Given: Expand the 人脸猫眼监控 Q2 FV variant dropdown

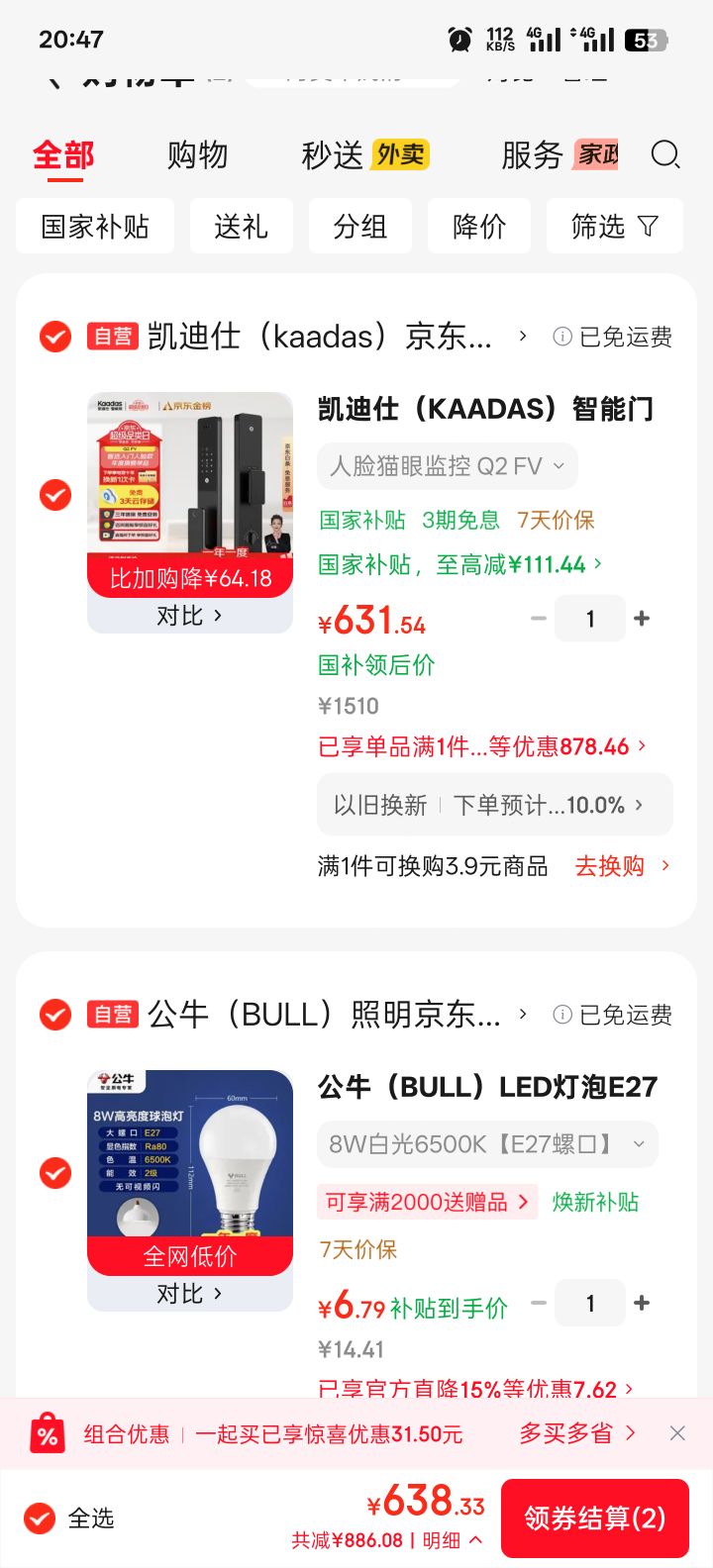Looking at the screenshot, I should click(x=448, y=466).
